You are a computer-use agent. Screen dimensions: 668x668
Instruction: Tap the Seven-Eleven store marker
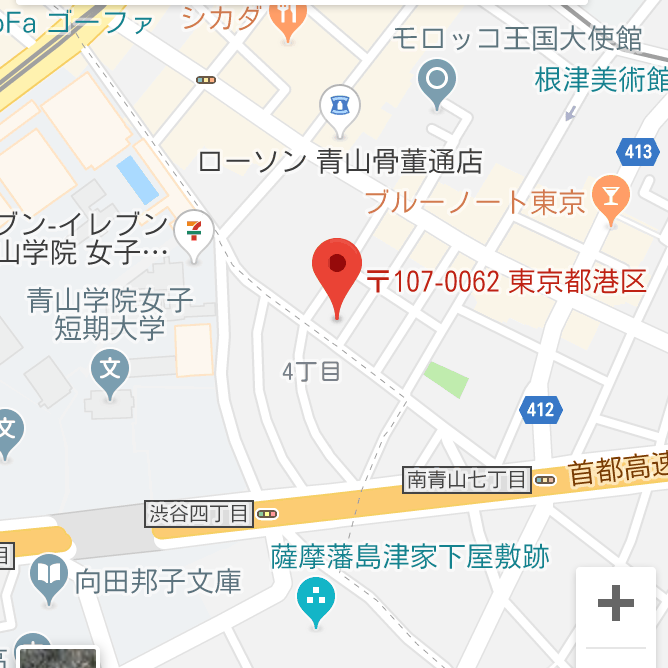(192, 231)
